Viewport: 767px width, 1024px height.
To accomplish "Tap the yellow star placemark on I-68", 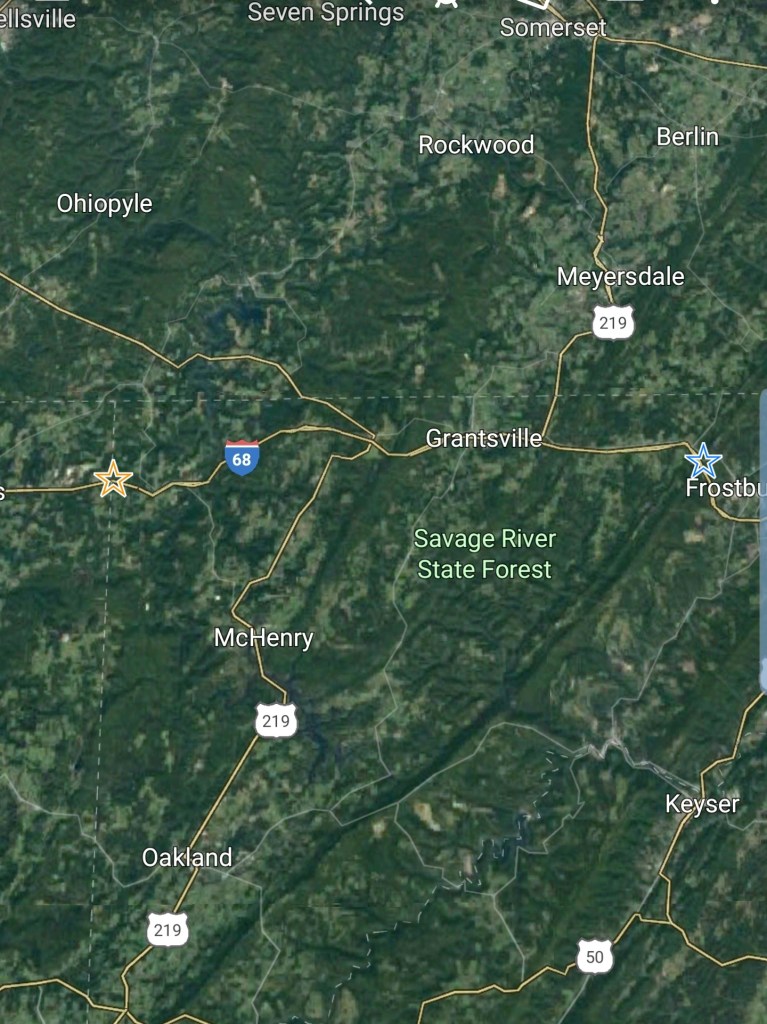I will pos(113,479).
